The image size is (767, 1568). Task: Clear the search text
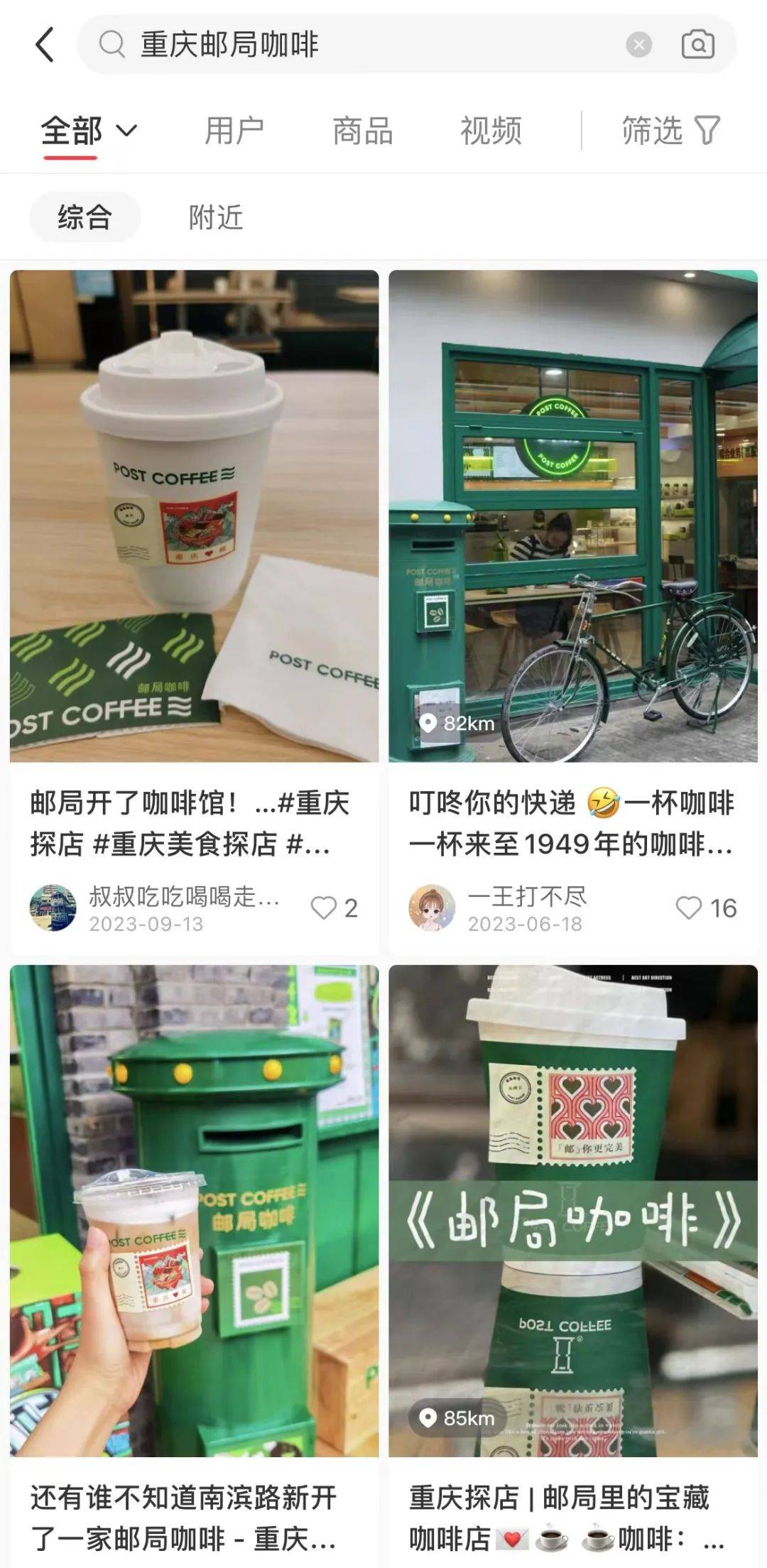[x=638, y=45]
